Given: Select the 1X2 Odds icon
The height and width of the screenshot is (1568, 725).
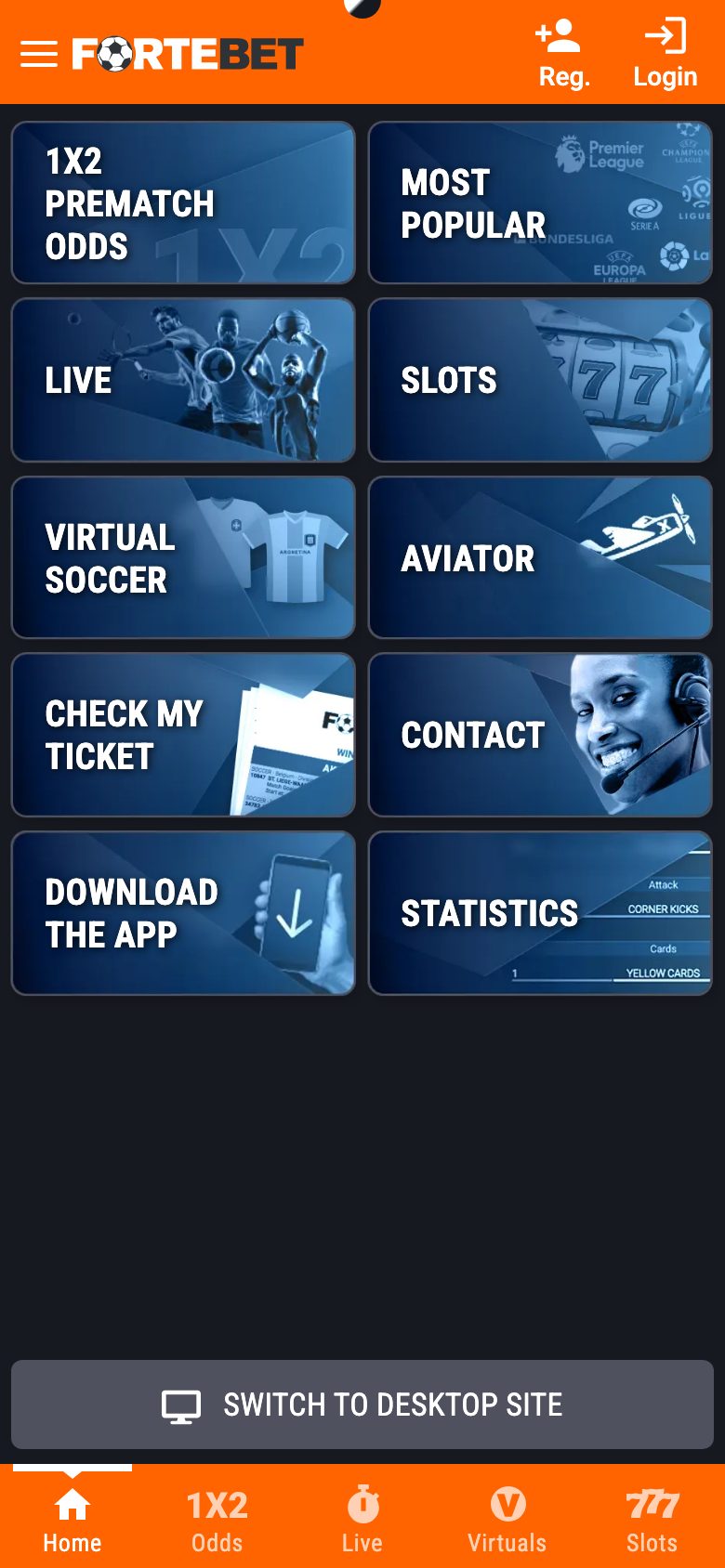Looking at the screenshot, I should click(x=216, y=1505).
